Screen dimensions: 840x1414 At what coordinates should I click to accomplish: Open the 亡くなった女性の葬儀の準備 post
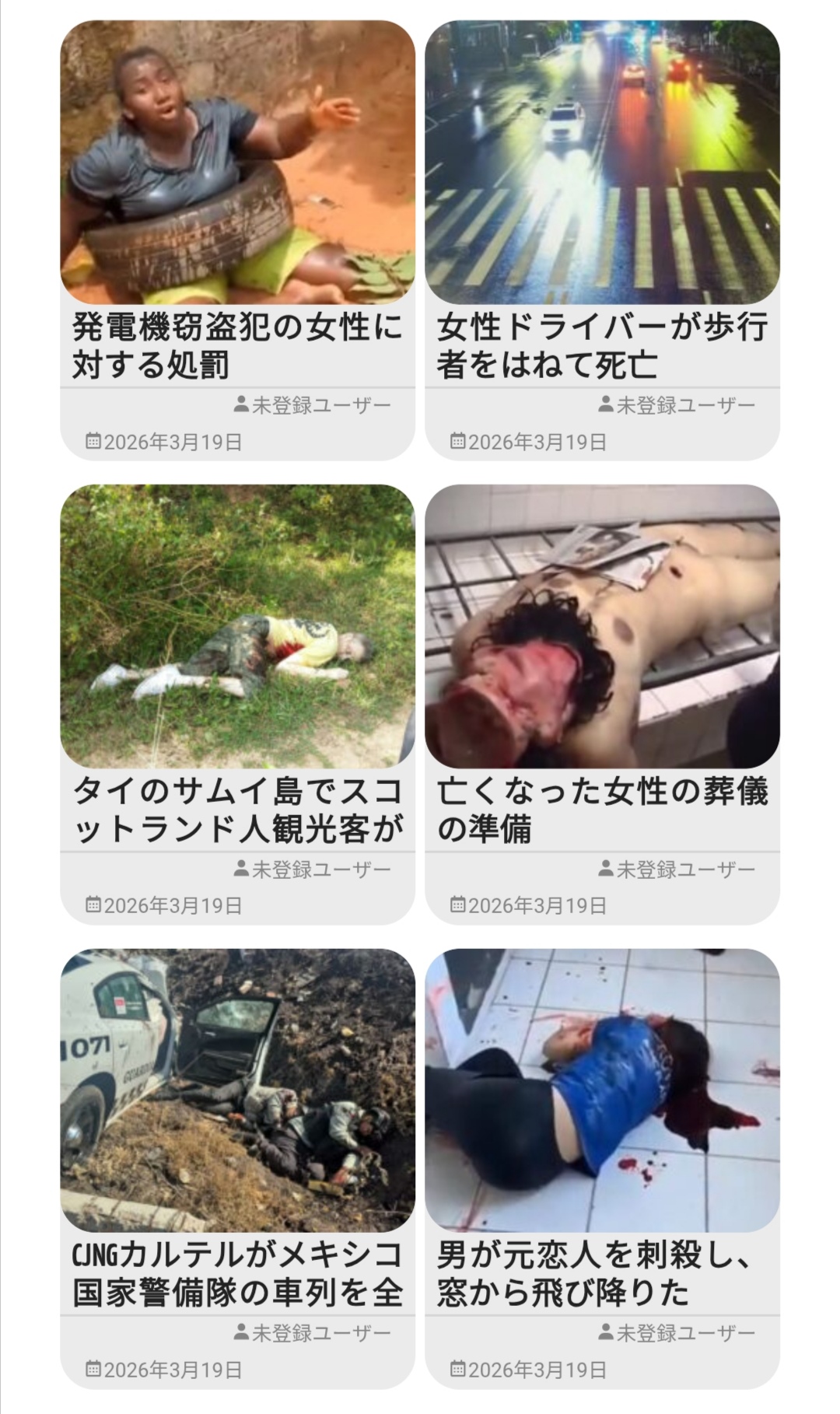601,810
